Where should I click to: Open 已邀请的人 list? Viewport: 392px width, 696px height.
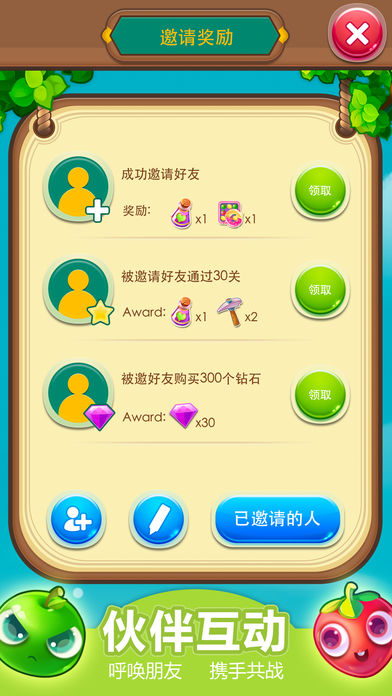click(x=277, y=519)
